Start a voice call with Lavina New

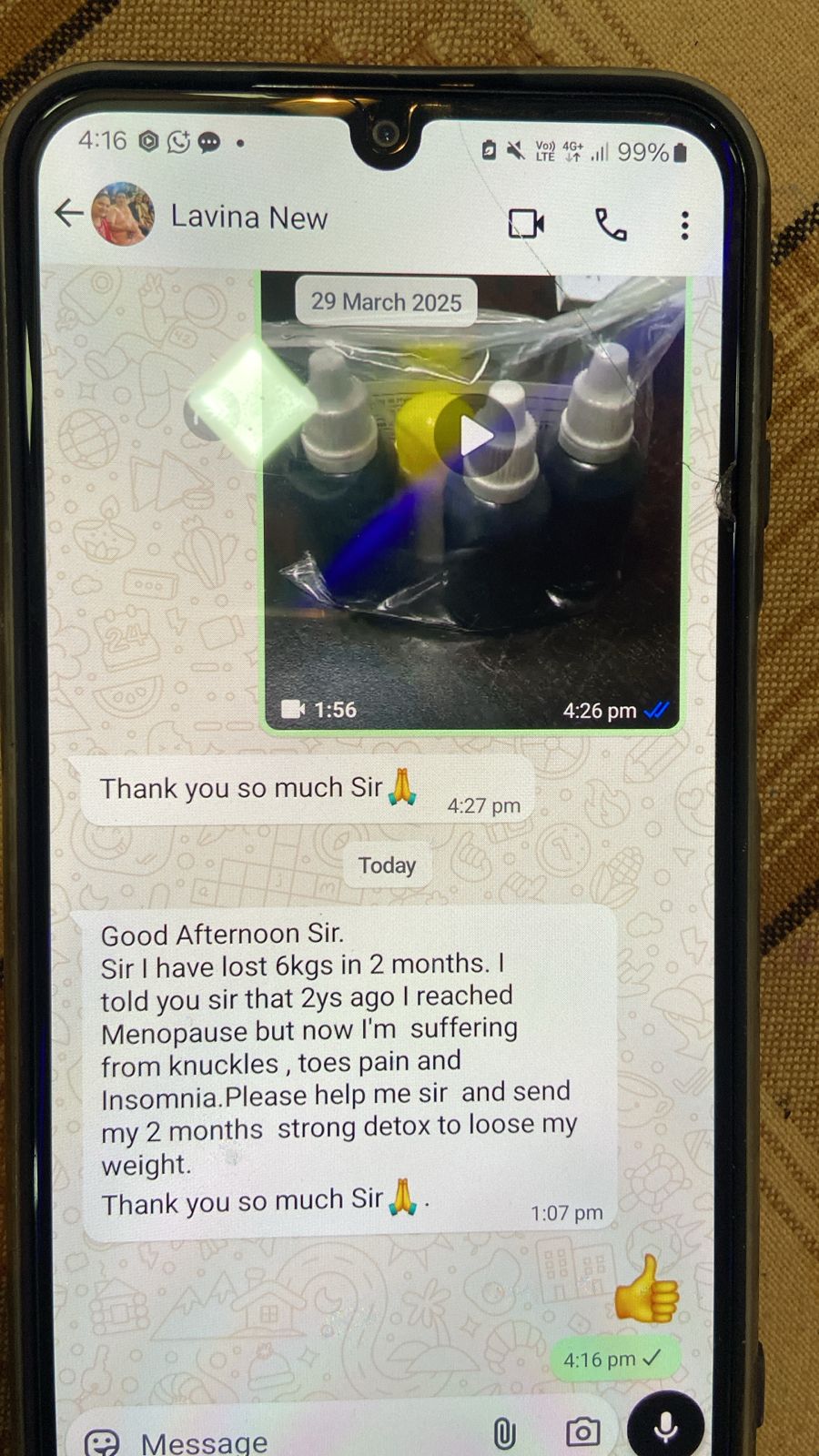point(611,224)
